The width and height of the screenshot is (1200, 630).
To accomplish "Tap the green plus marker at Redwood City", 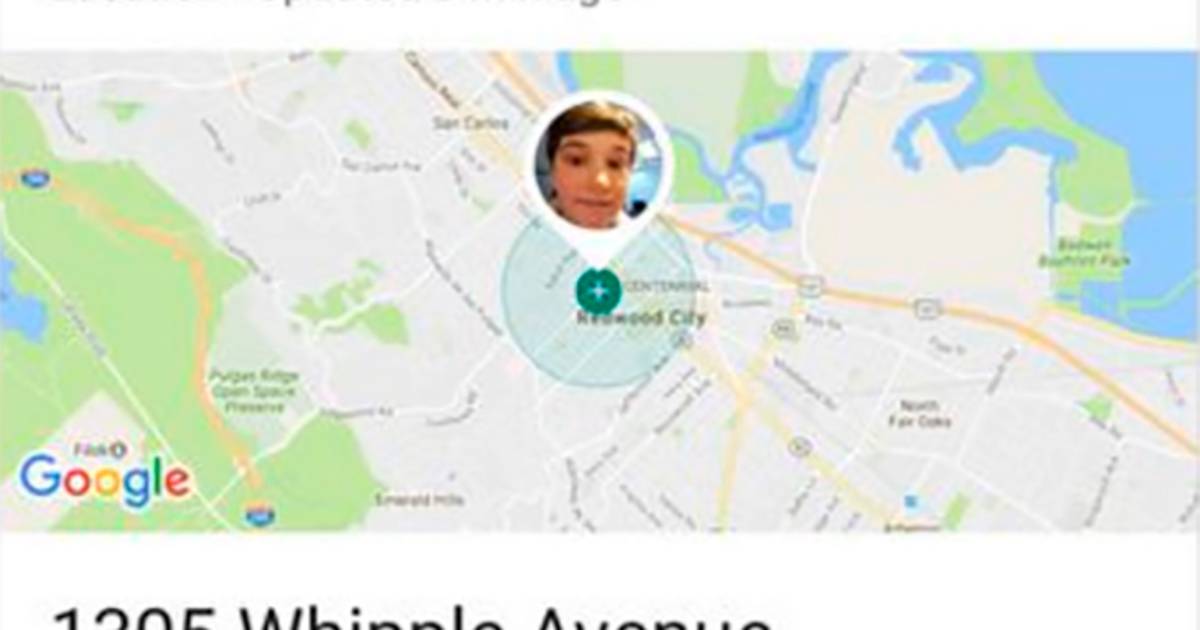I will point(597,291).
